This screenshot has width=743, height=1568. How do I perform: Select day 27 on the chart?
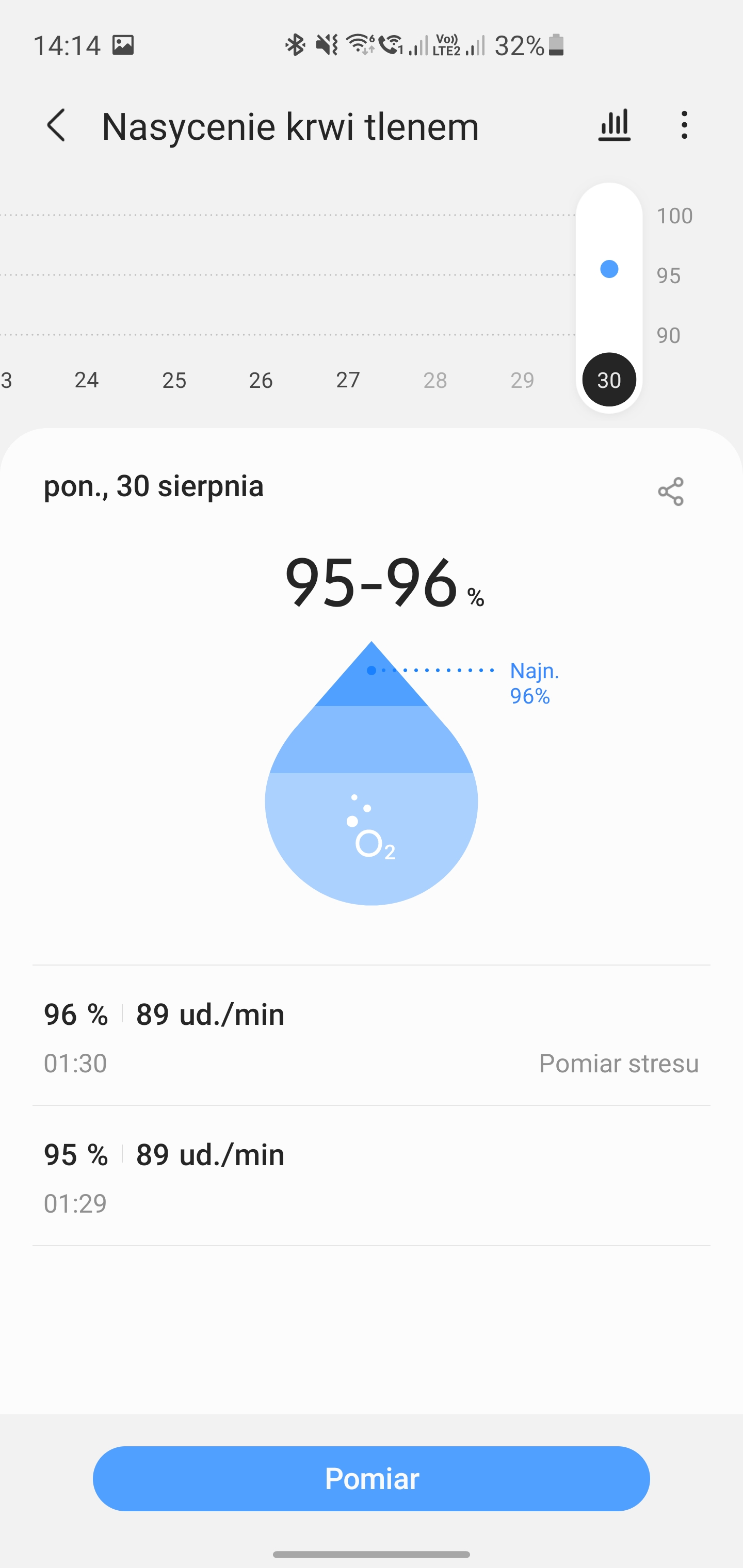[348, 380]
